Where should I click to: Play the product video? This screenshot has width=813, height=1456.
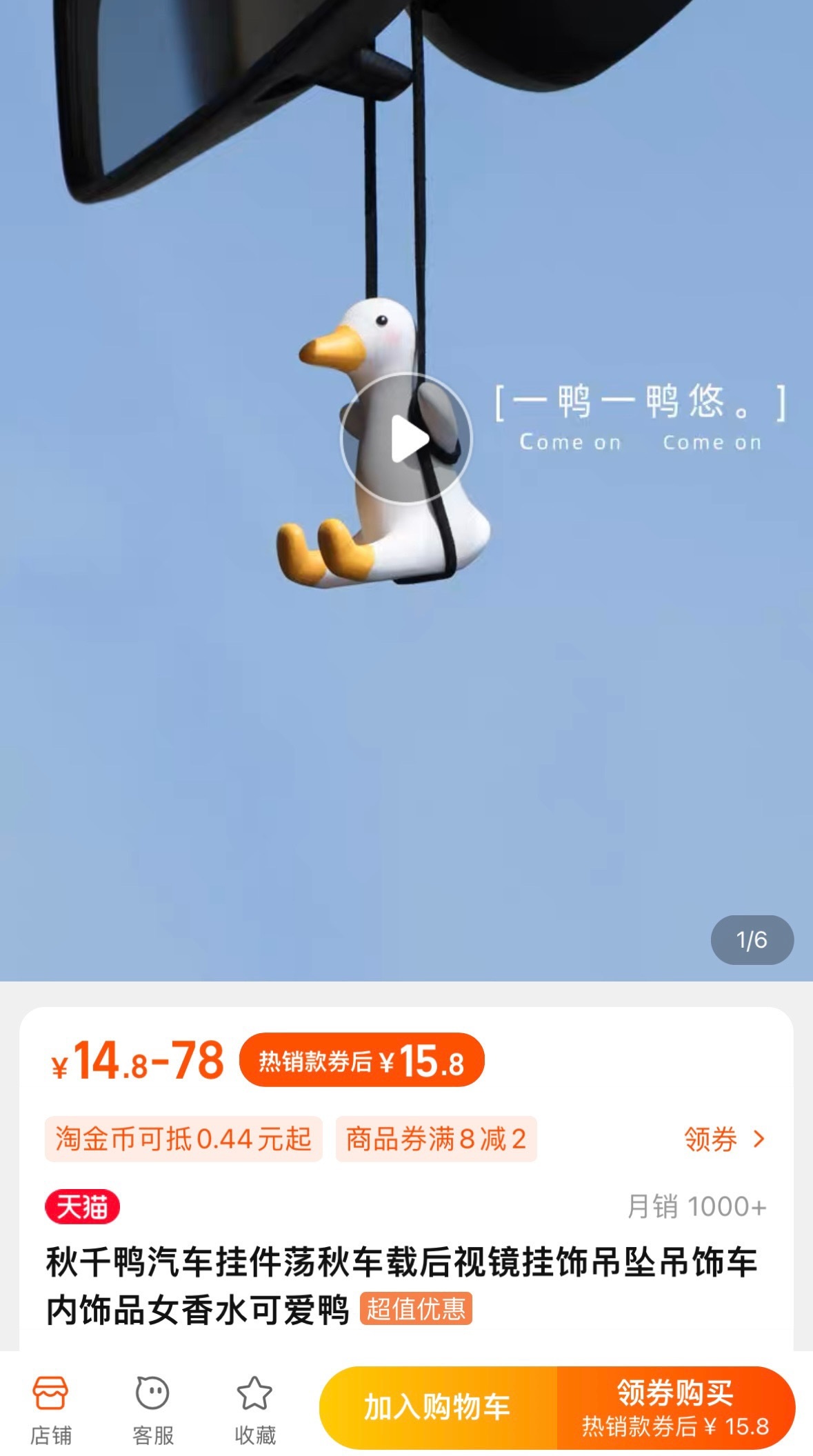pos(407,439)
